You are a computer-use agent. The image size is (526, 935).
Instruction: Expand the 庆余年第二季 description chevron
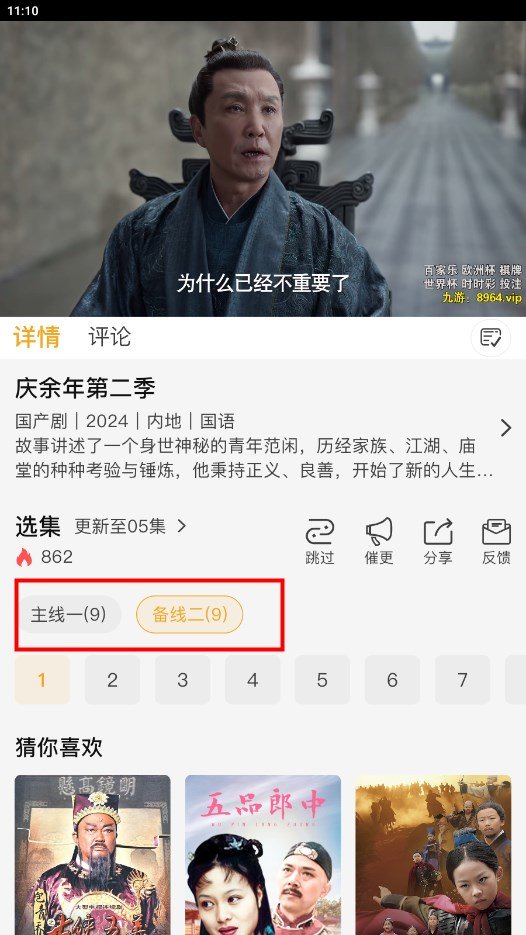(x=506, y=428)
